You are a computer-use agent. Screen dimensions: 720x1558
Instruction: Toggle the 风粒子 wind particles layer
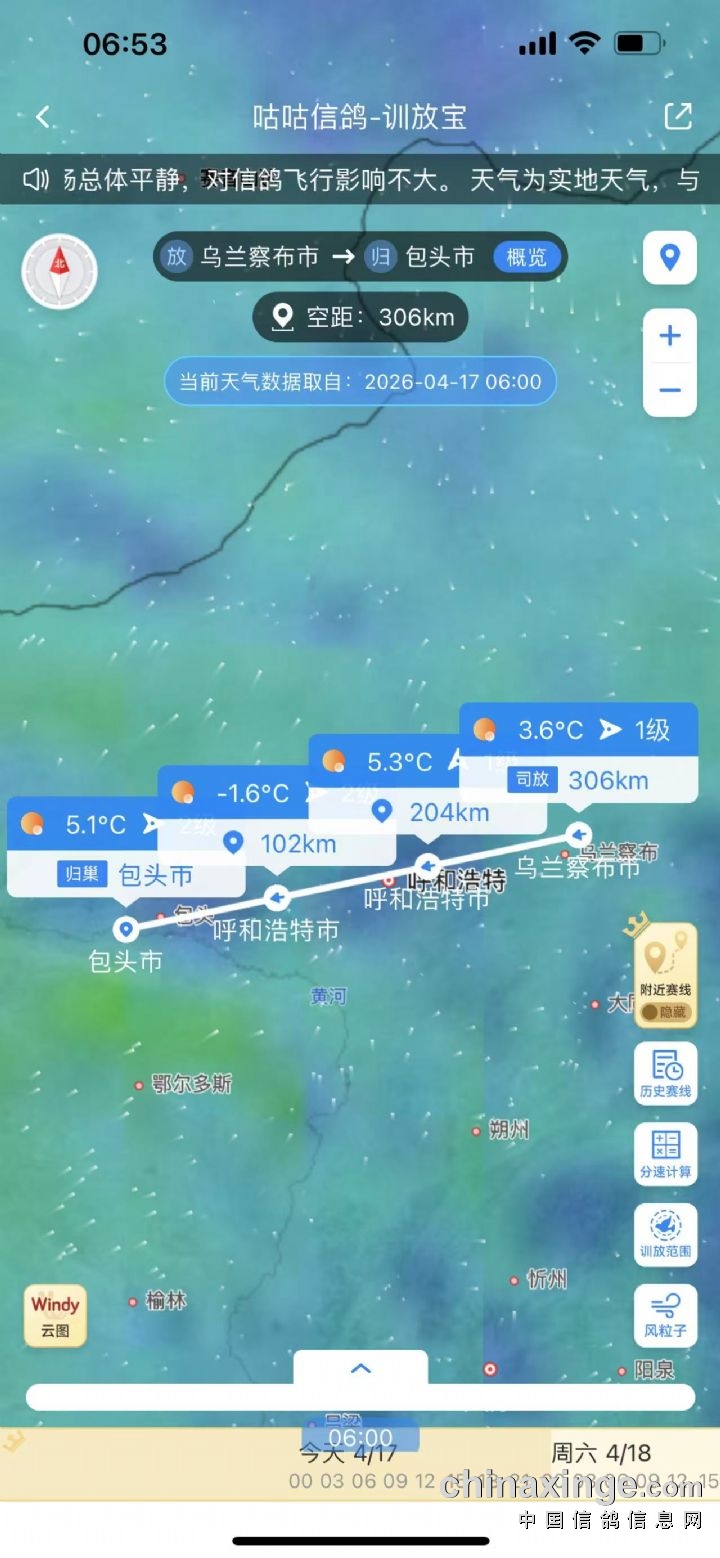click(665, 1313)
